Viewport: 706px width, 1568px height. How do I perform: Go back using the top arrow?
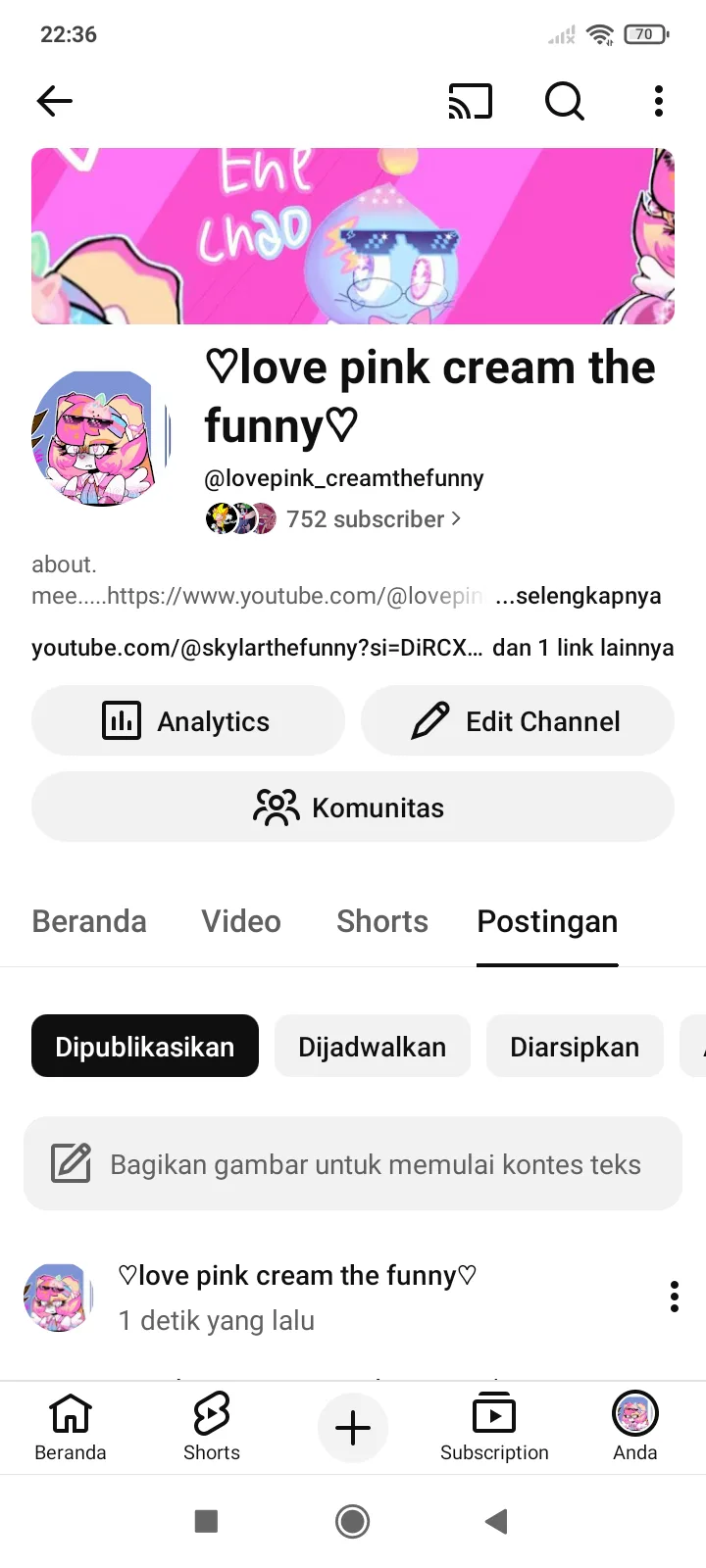point(55,101)
